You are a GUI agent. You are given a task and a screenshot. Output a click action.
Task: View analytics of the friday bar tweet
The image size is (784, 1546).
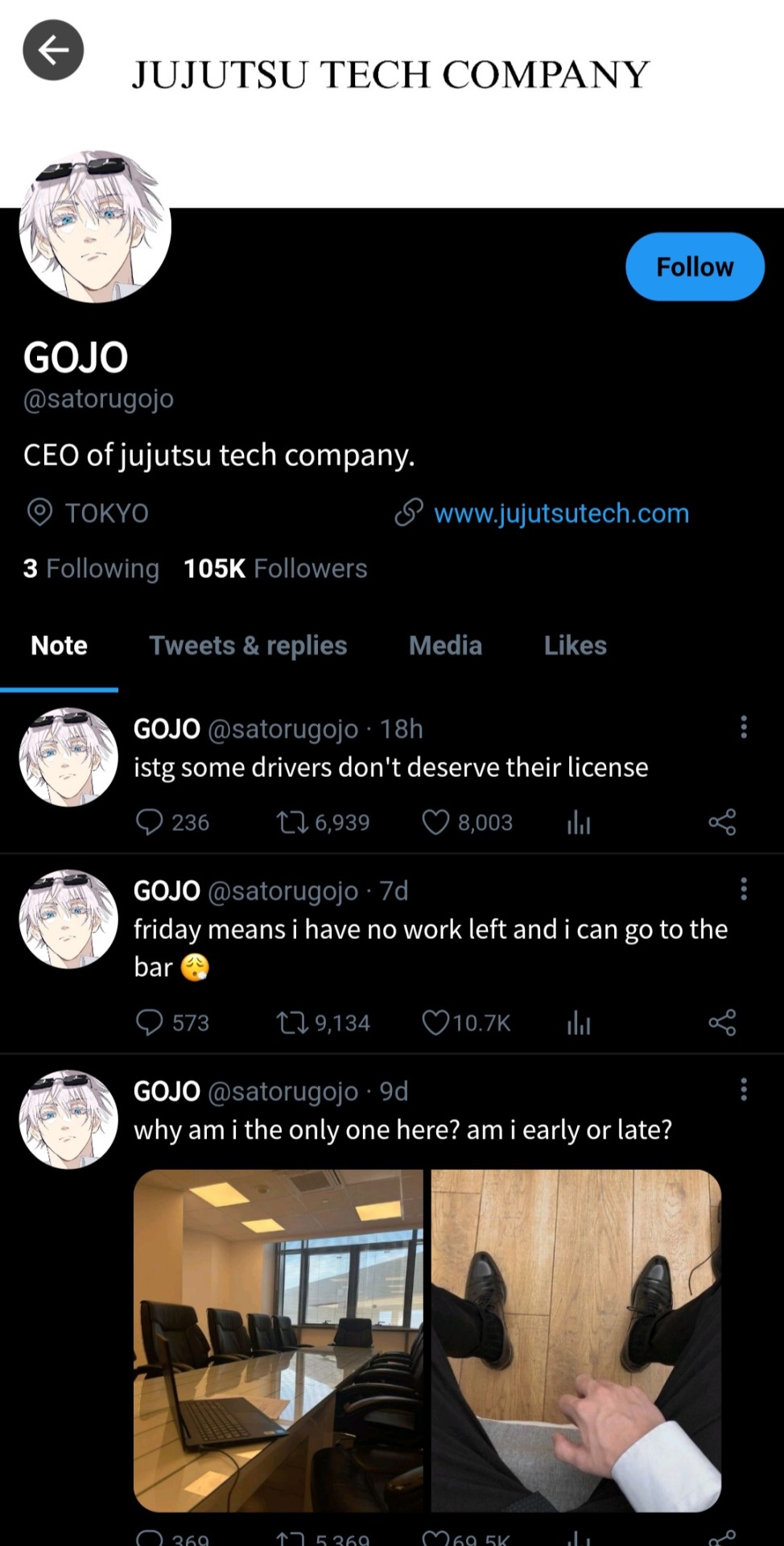(579, 1023)
